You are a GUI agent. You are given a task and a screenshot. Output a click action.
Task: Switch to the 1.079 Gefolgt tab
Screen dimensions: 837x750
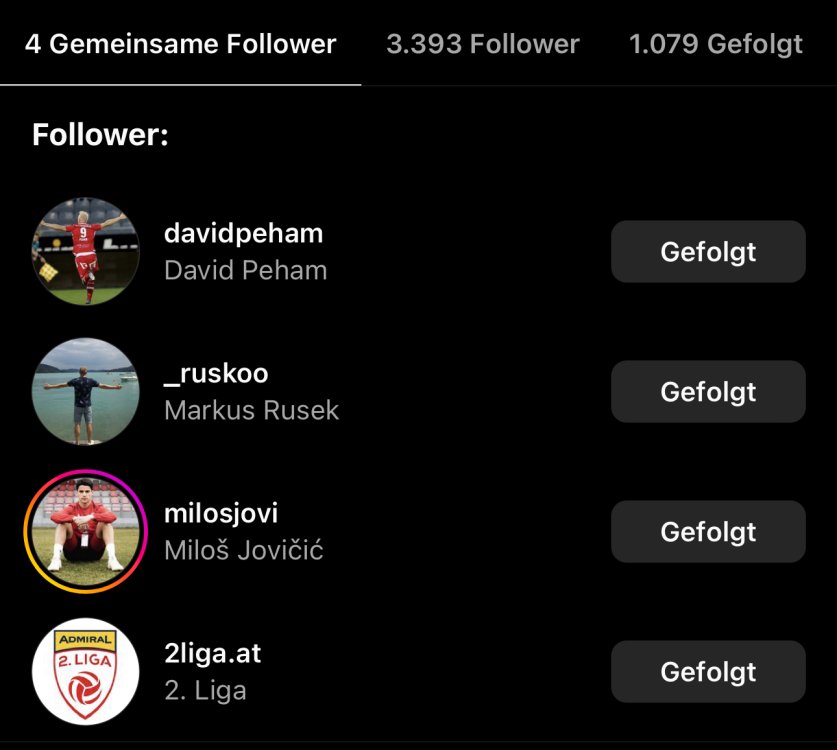(x=715, y=44)
